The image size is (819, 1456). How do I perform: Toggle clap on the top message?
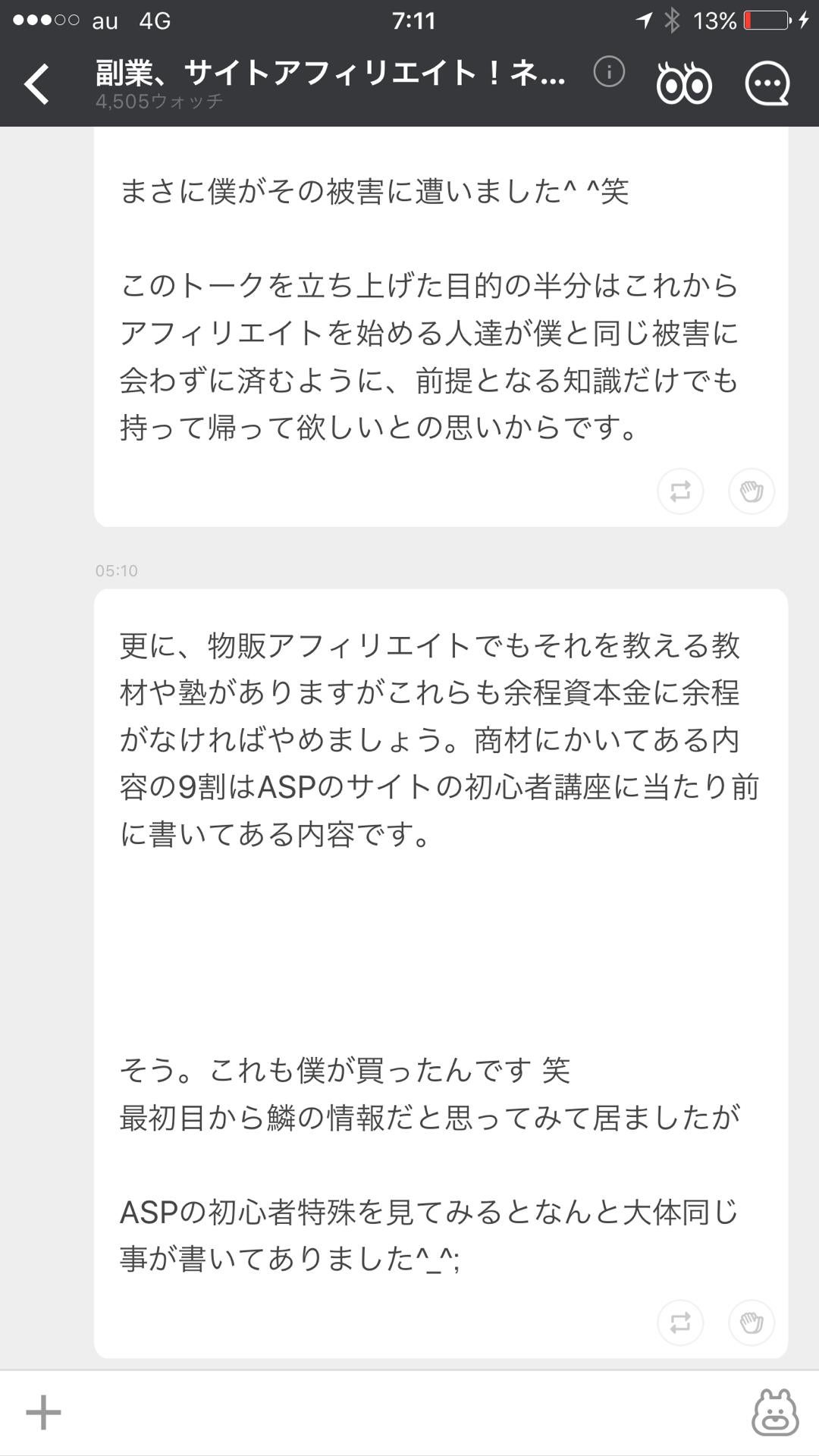point(750,491)
